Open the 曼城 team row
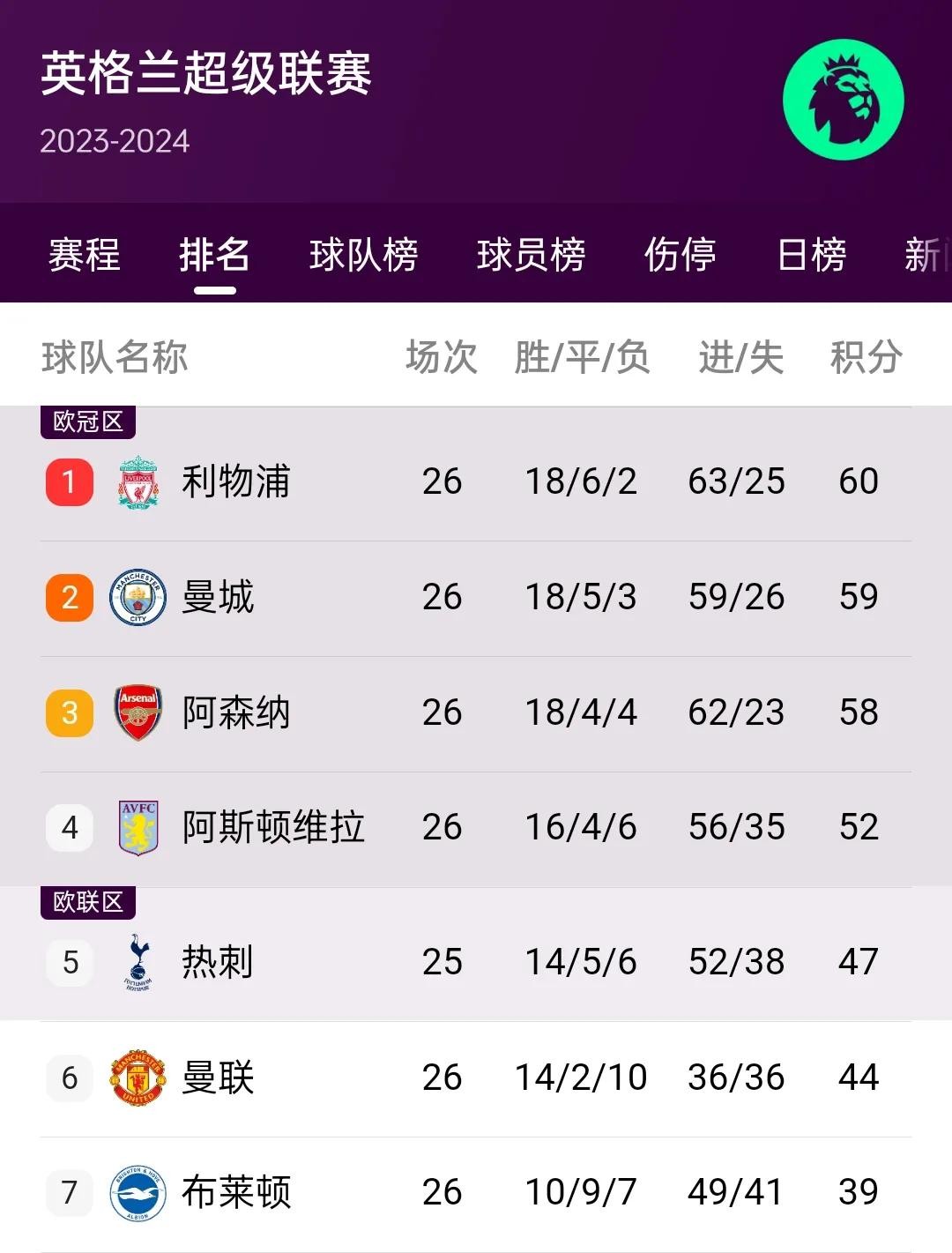952x1253 pixels. point(218,597)
